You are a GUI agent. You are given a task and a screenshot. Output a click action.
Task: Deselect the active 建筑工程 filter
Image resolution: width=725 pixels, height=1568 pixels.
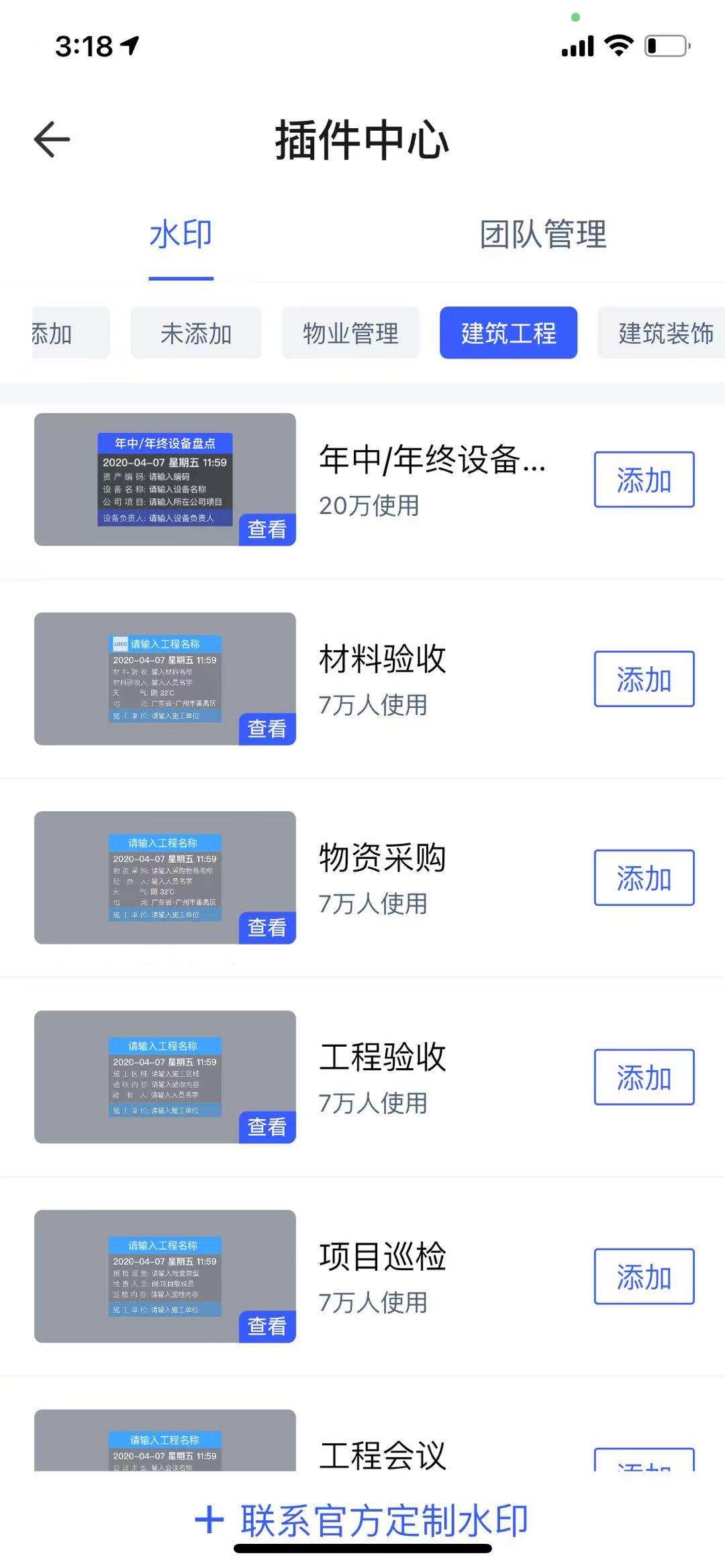tap(508, 333)
